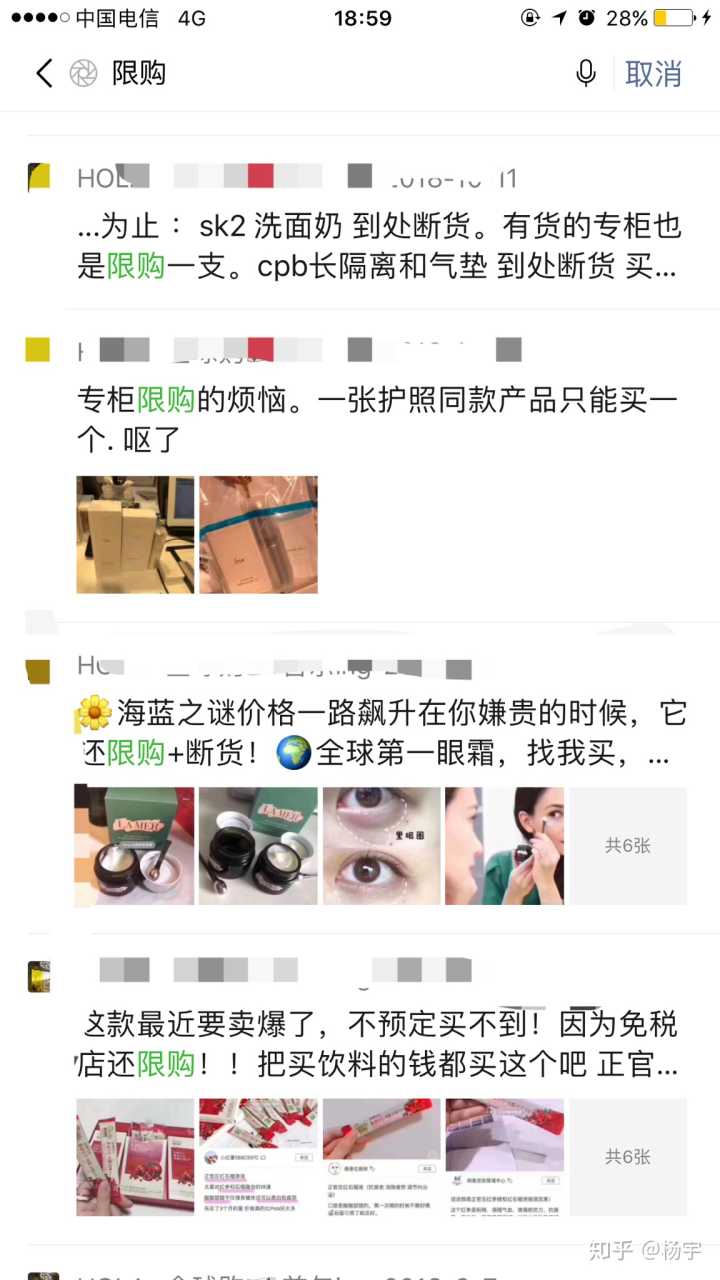Open the post about 专柜限购的烦恼
The height and width of the screenshot is (1280, 720).
pyautogui.click(x=380, y=419)
